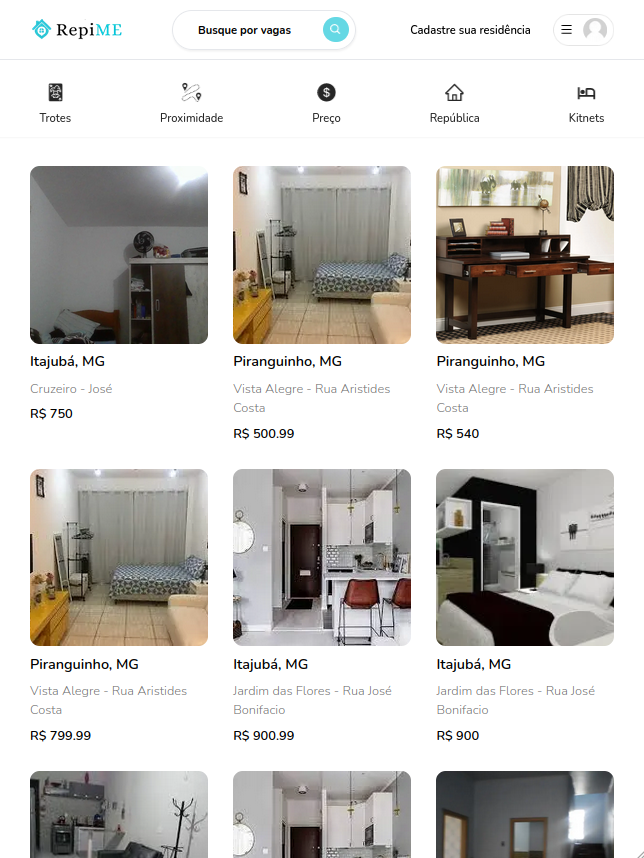Go to RepiME home via logo
This screenshot has height=858, width=644.
click(77, 30)
